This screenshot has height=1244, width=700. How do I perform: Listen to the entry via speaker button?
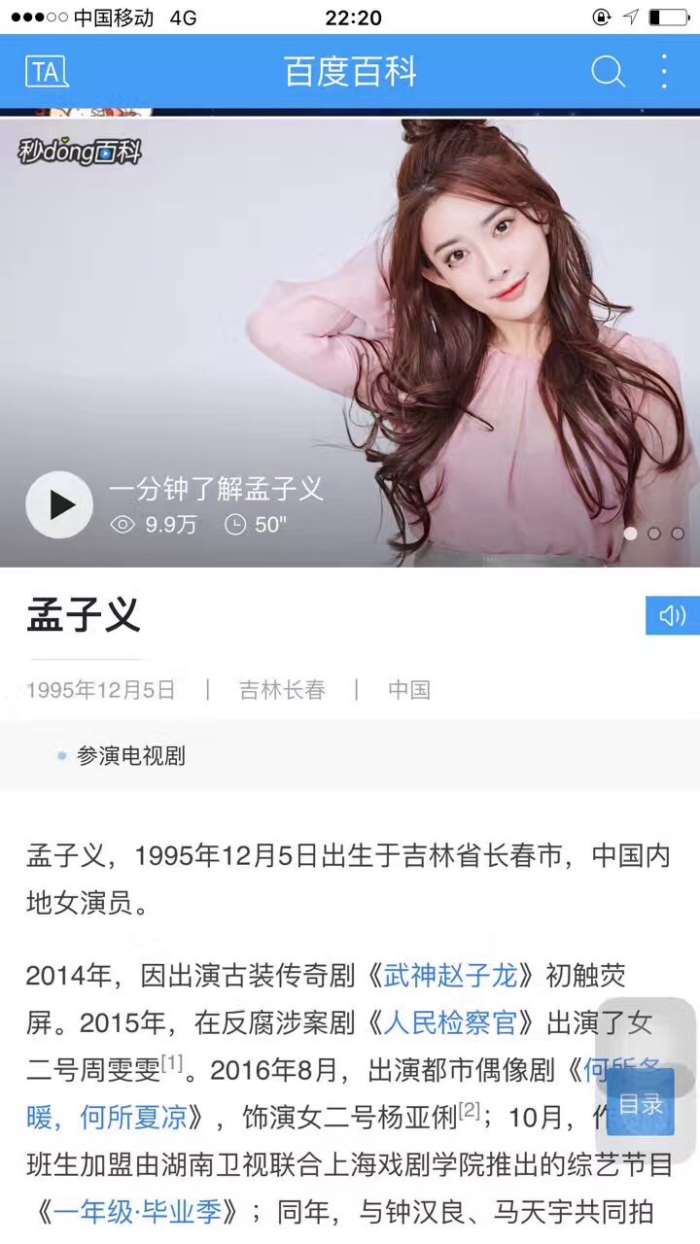pos(672,616)
